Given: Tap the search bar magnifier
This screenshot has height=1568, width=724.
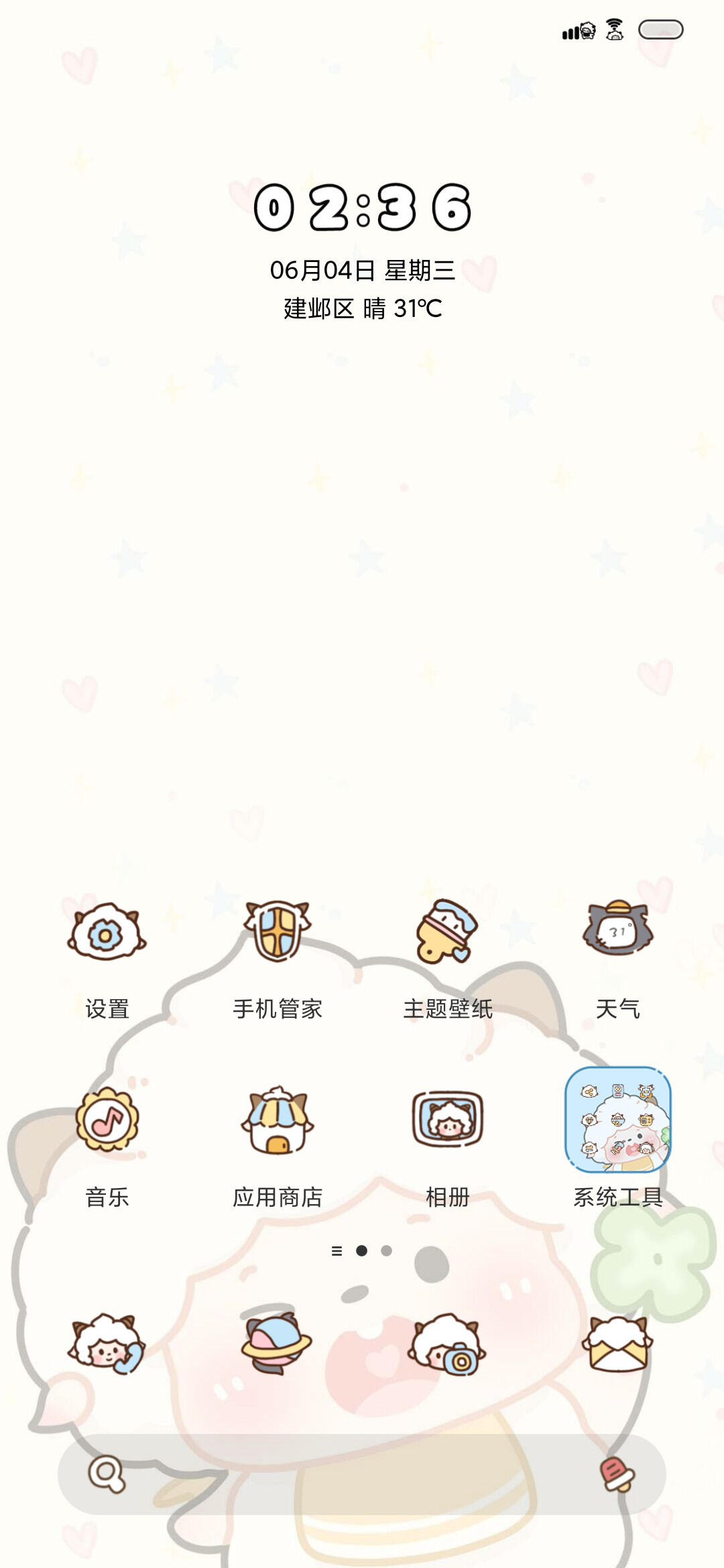Looking at the screenshot, I should 107,1474.
